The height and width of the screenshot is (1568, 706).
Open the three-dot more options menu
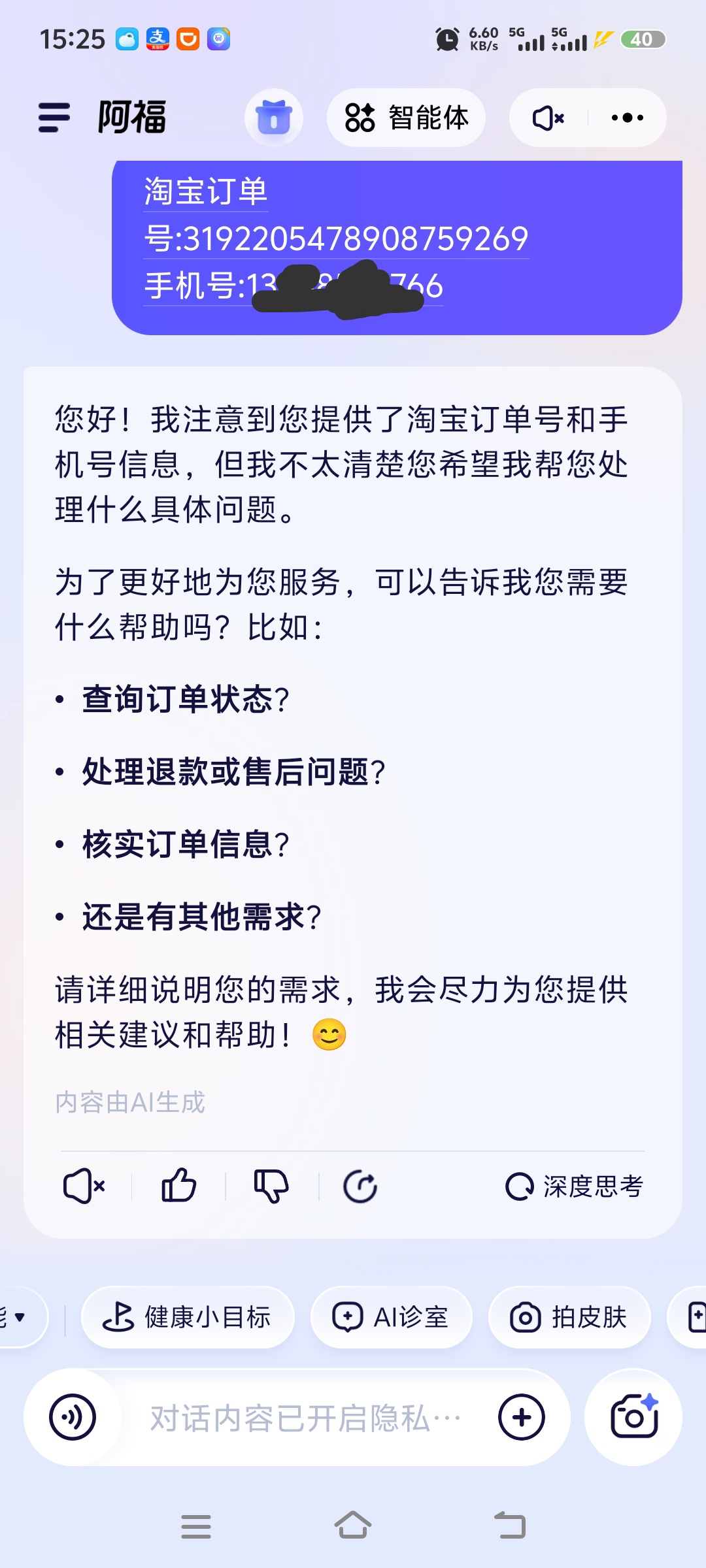pyautogui.click(x=627, y=118)
